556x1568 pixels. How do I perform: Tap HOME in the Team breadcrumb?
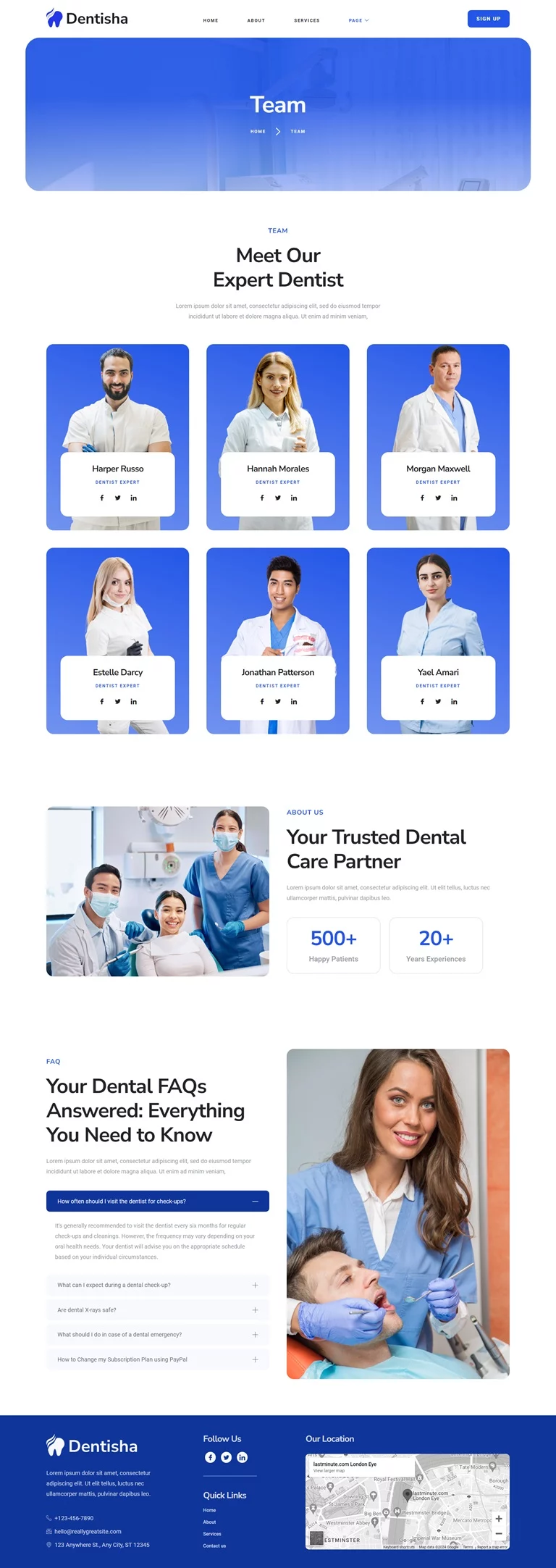click(x=258, y=132)
